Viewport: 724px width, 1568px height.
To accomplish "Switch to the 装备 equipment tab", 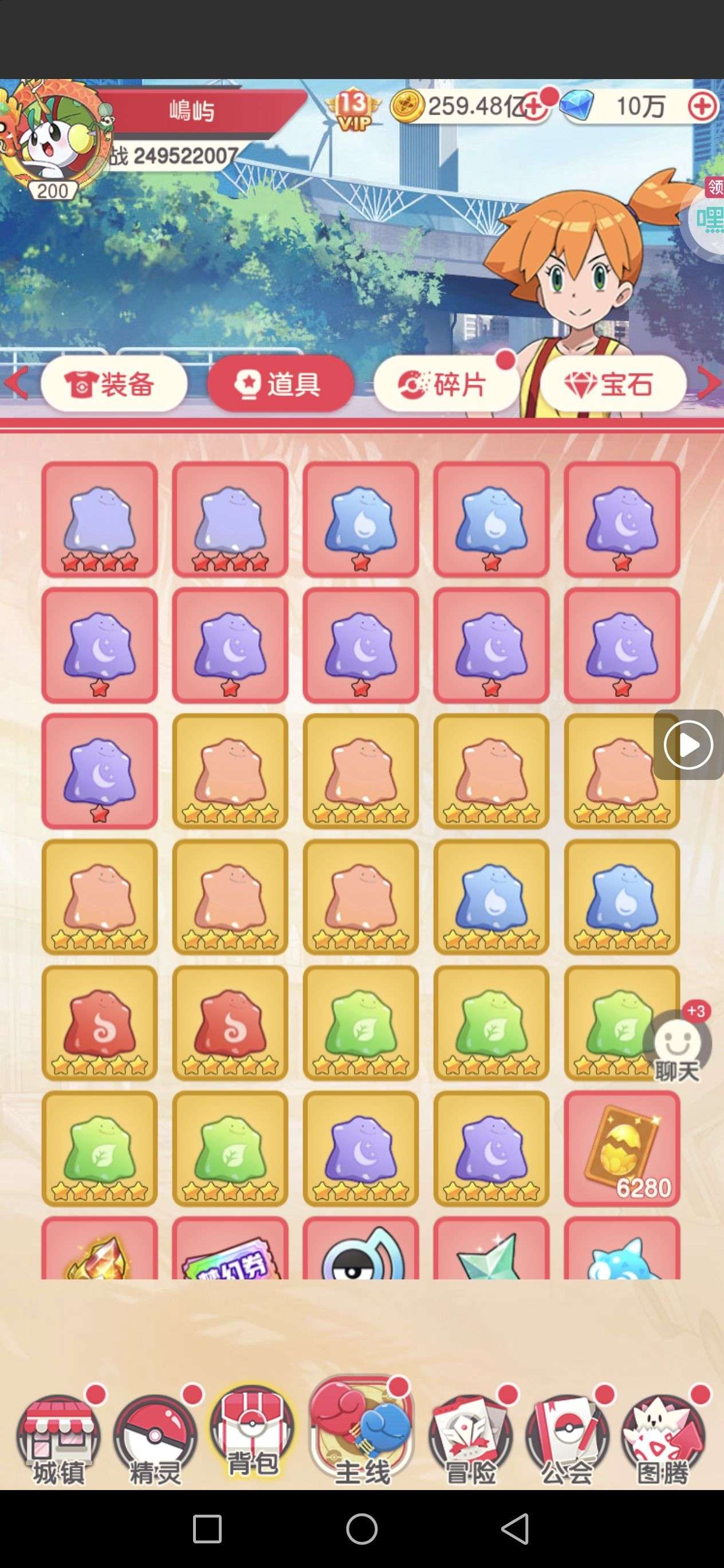I will tap(113, 385).
